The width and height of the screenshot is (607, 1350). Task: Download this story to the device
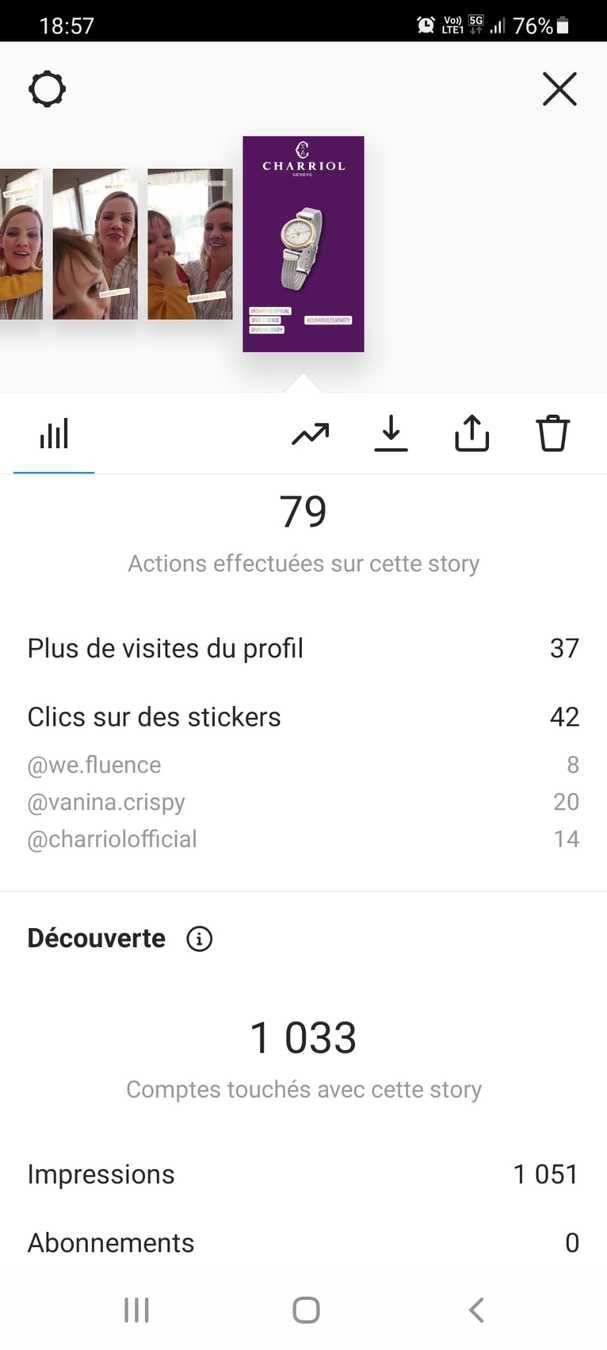point(391,434)
